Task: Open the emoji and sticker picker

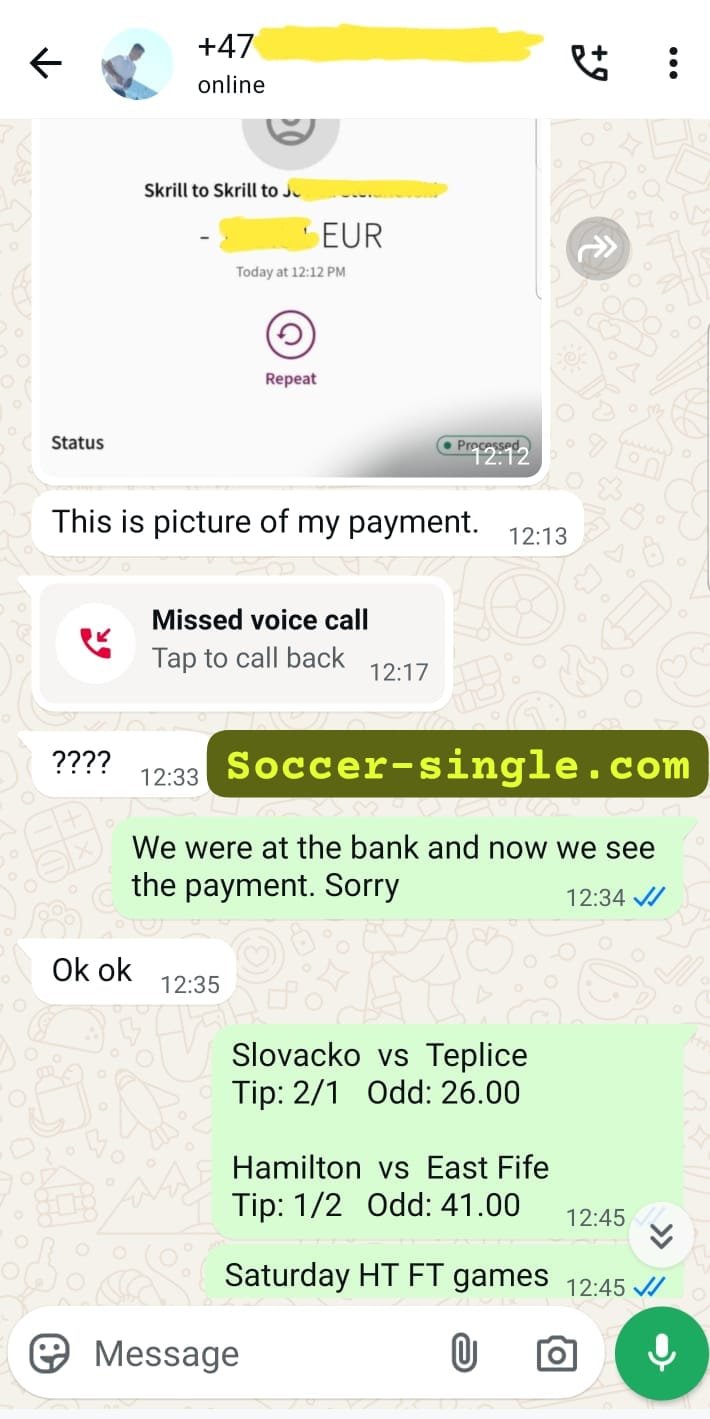Action: [x=50, y=1354]
